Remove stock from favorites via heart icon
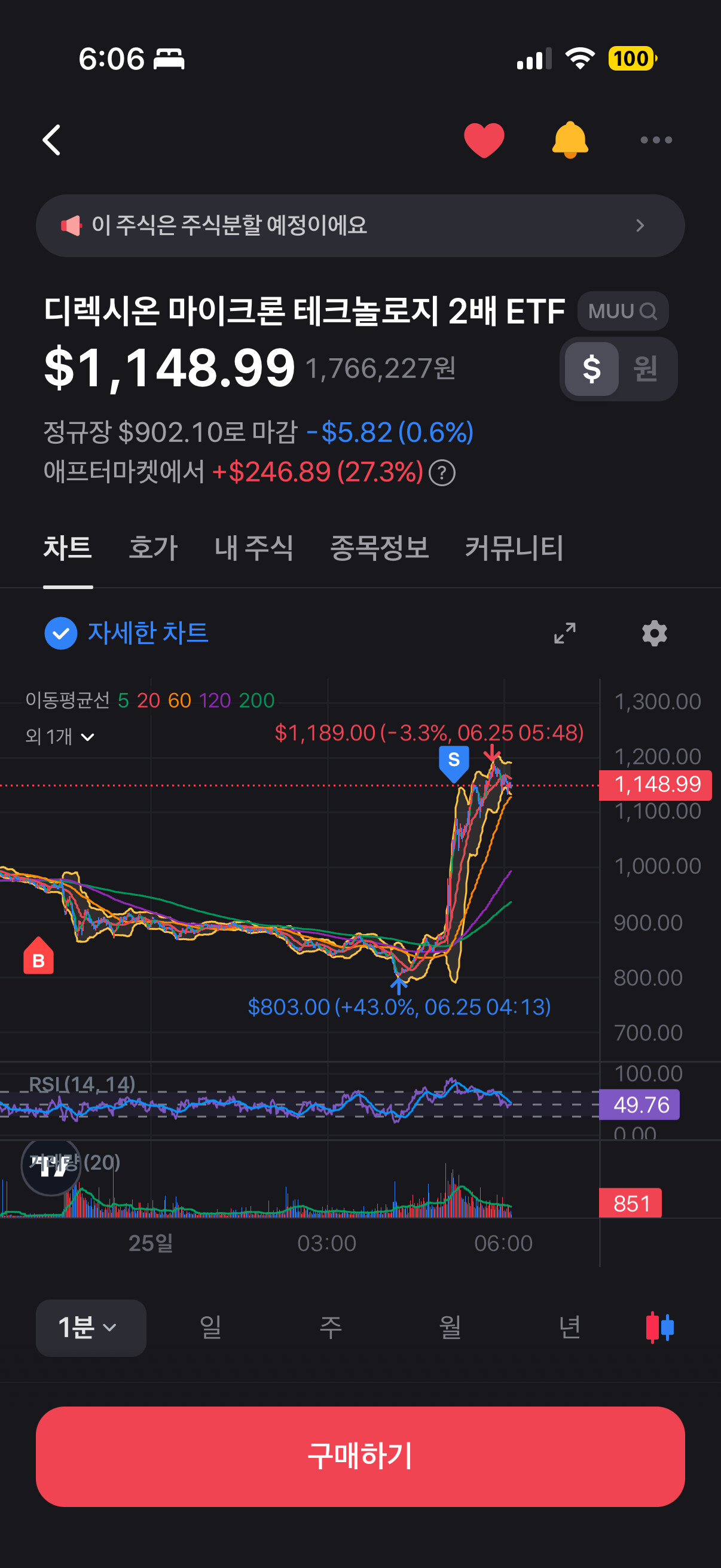Viewport: 721px width, 1568px height. click(484, 140)
